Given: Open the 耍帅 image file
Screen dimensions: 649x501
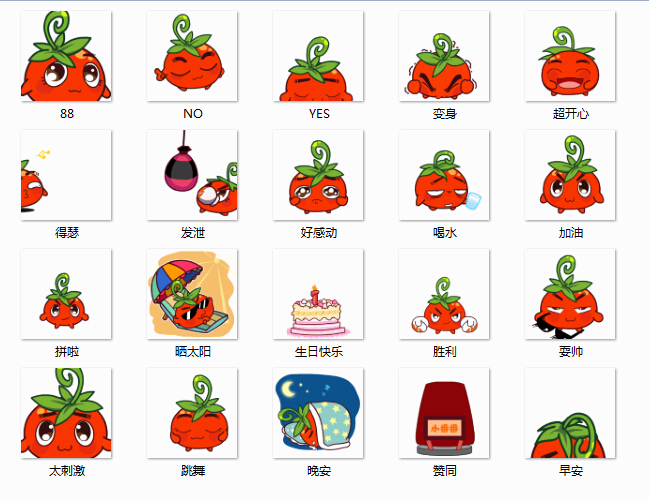Looking at the screenshot, I should (x=570, y=294).
